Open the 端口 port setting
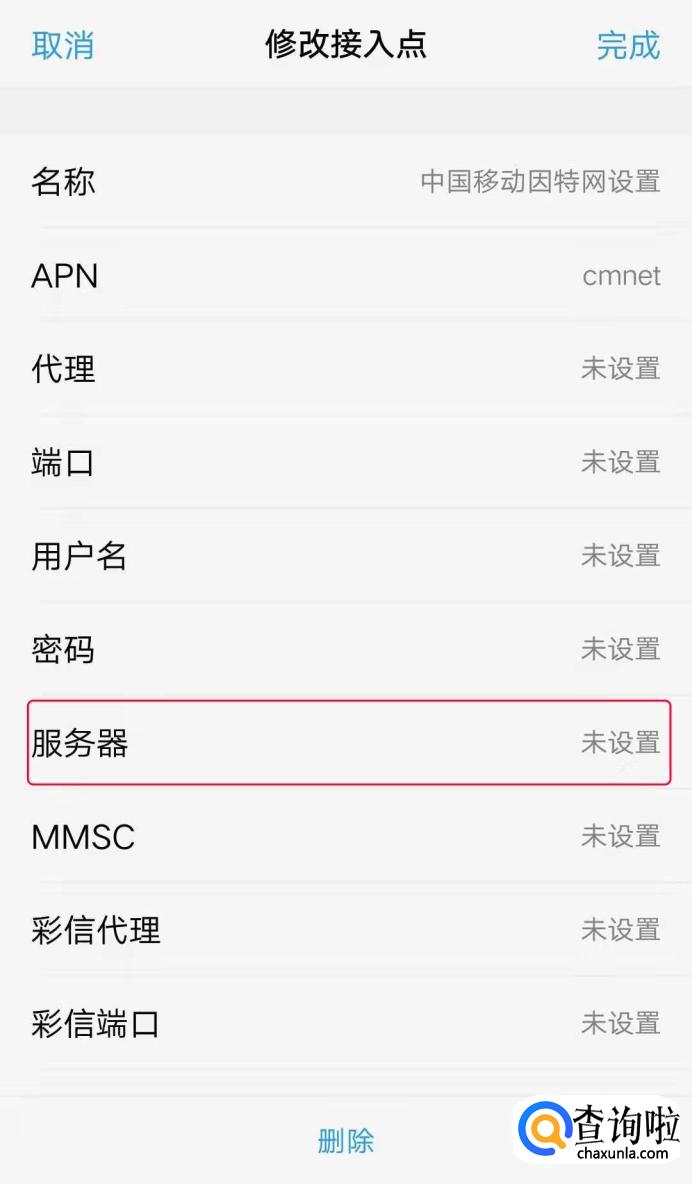Image resolution: width=692 pixels, height=1184 pixels. point(346,463)
